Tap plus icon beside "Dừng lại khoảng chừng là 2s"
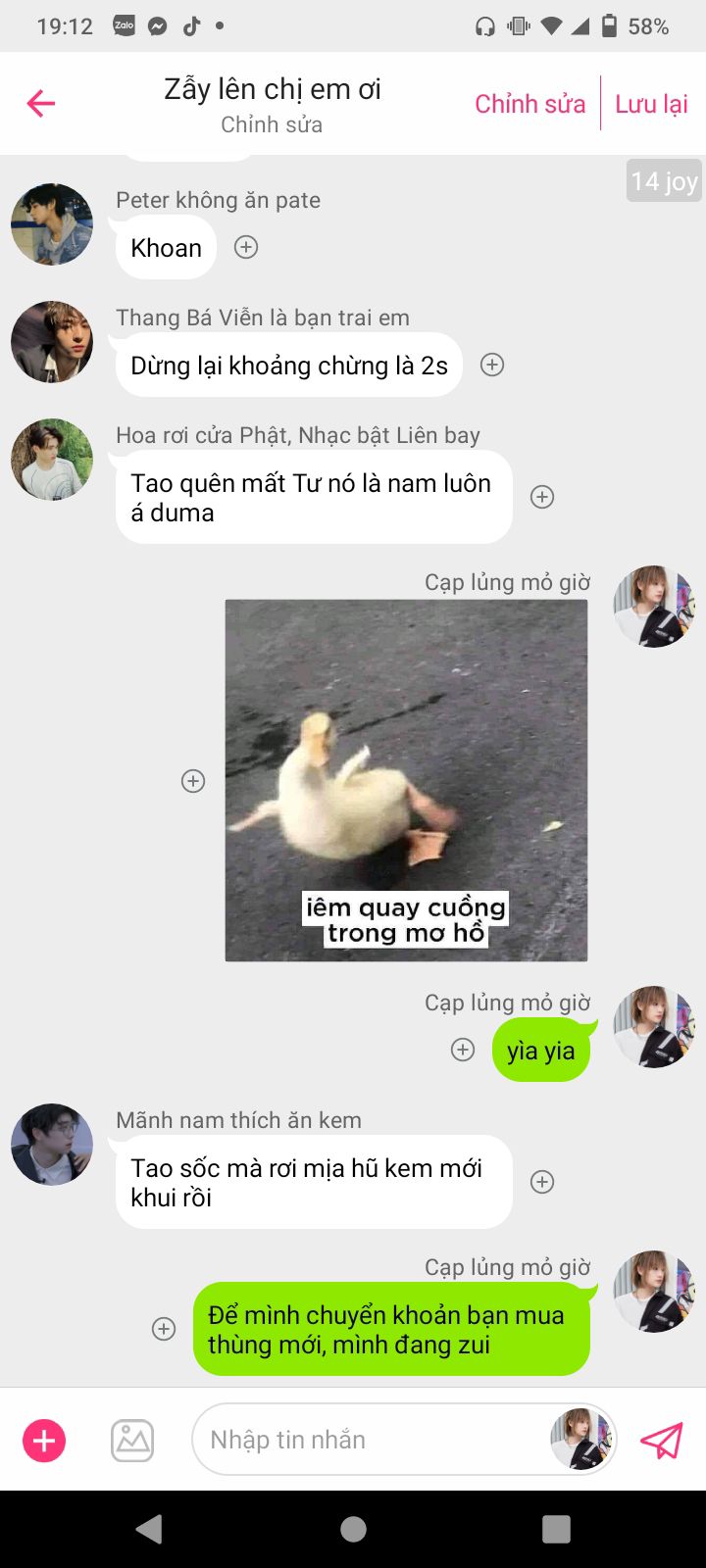The height and width of the screenshot is (1568, 706). [x=492, y=365]
